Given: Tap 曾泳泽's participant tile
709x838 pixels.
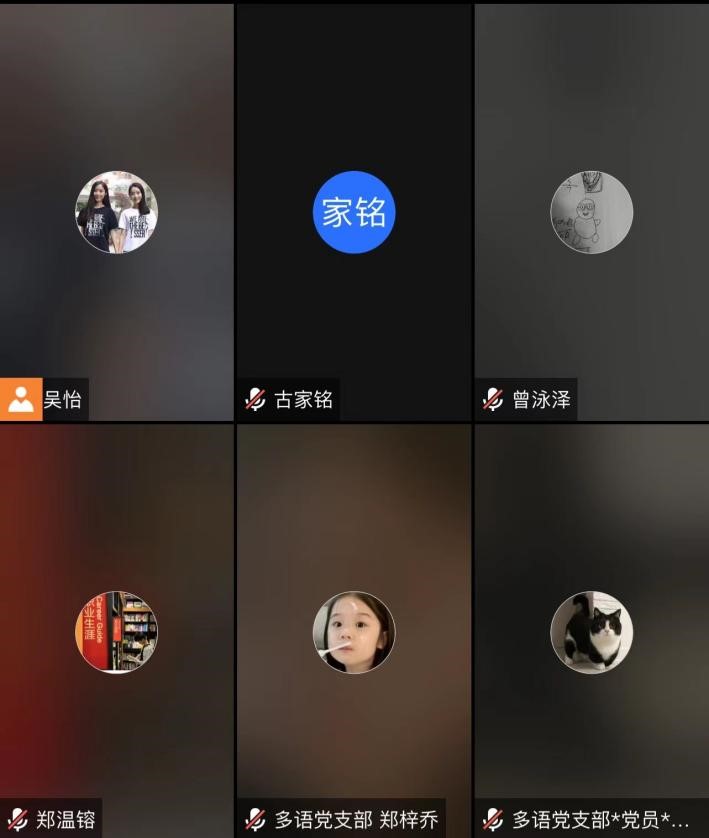Looking at the screenshot, I should pos(591,212).
